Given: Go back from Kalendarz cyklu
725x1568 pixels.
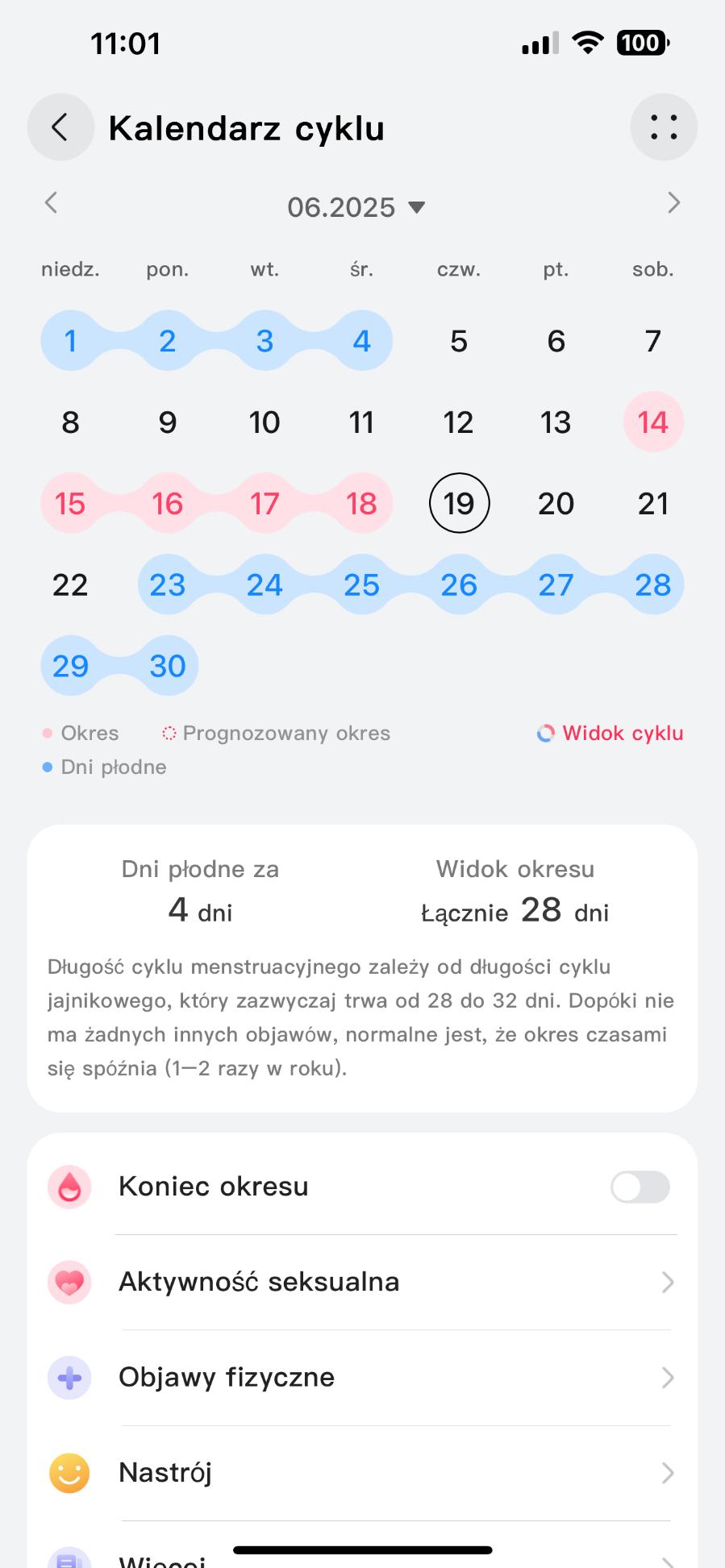Looking at the screenshot, I should click(x=60, y=127).
